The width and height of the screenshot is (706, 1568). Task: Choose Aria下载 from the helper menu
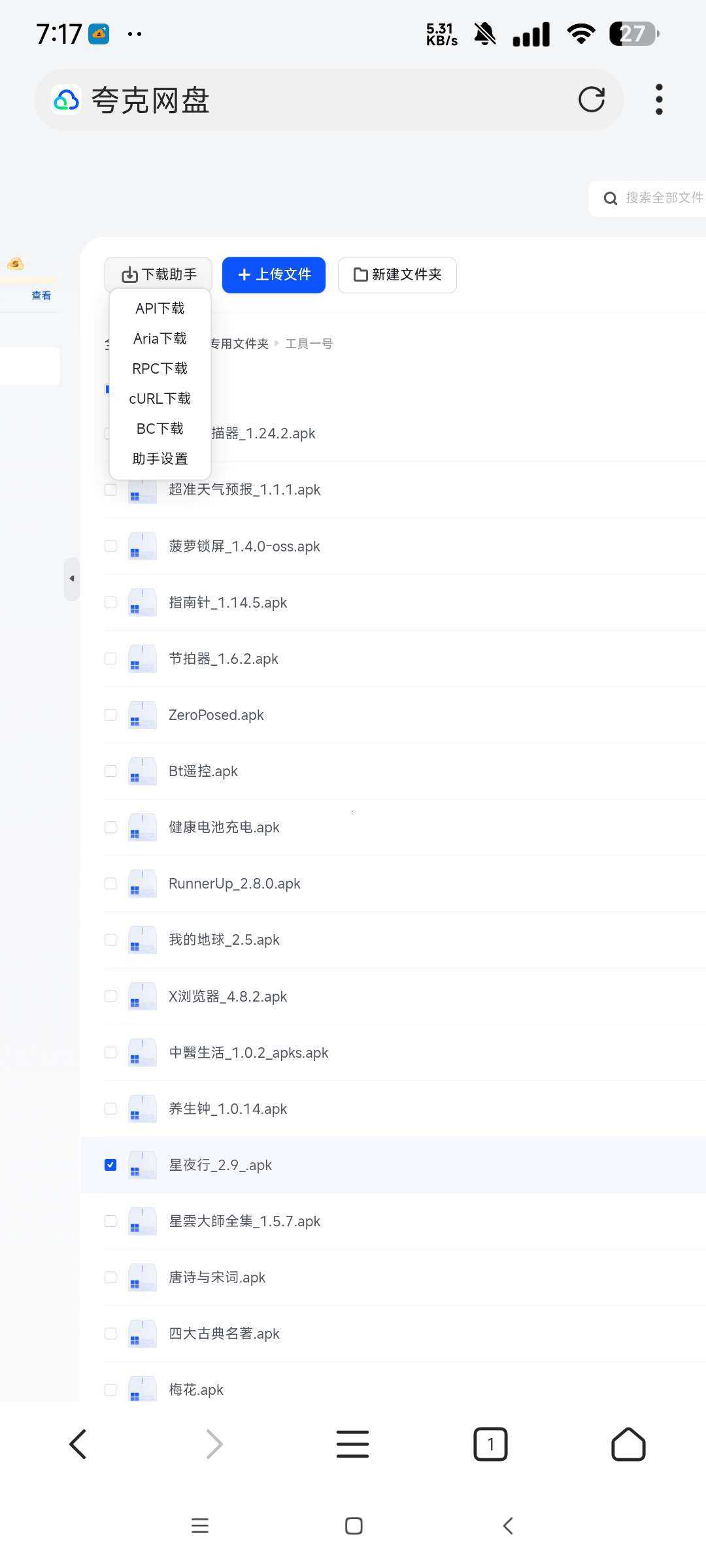(160, 338)
